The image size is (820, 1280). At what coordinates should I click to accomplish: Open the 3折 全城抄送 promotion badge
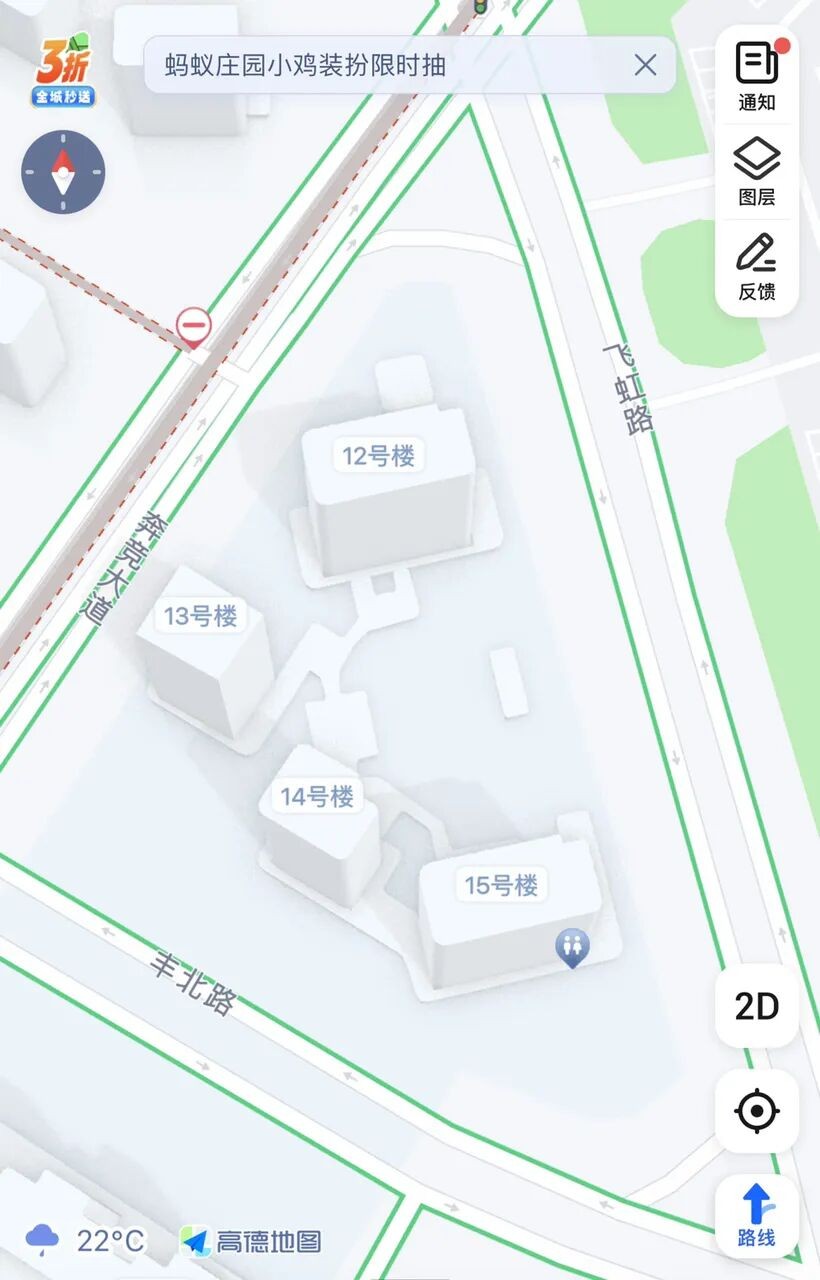click(x=63, y=72)
